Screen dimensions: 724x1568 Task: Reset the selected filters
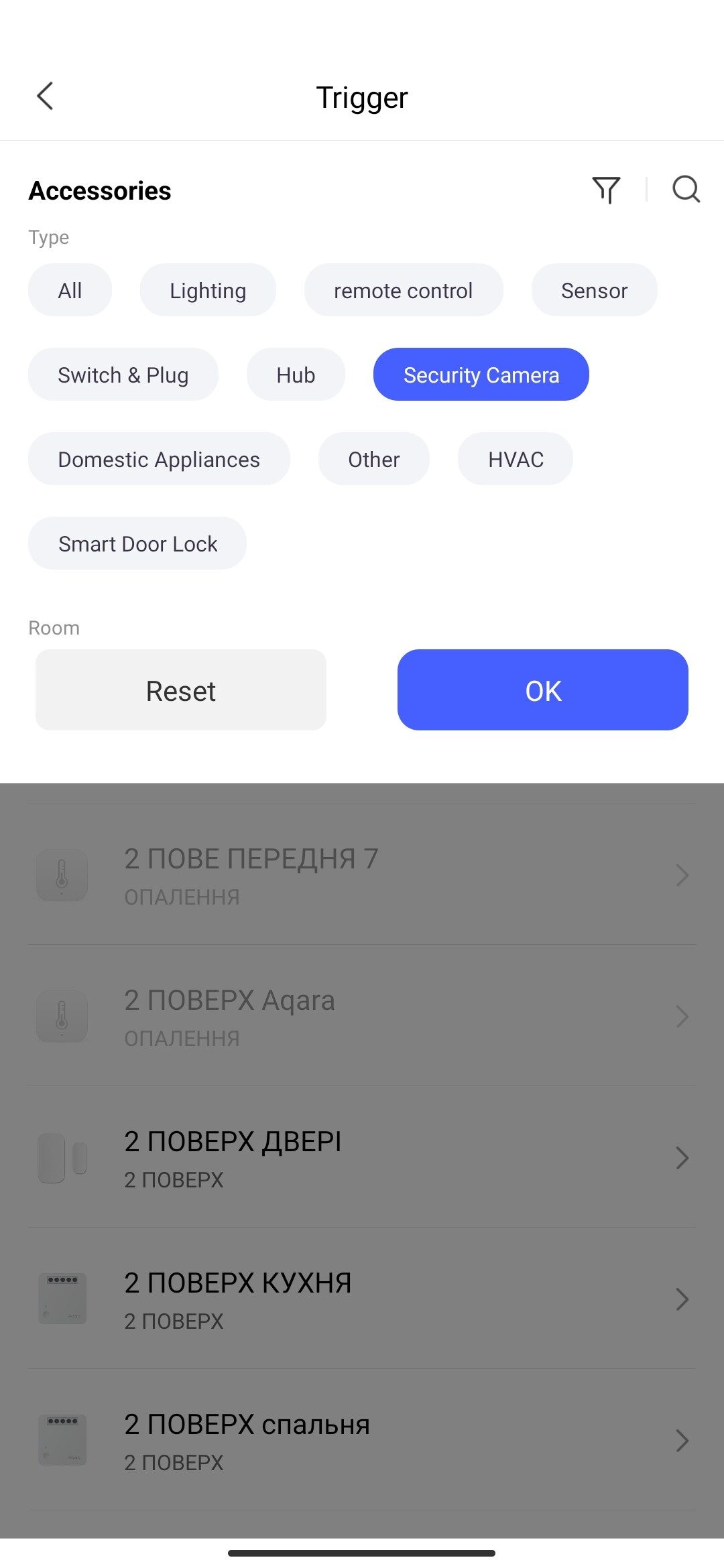point(181,690)
